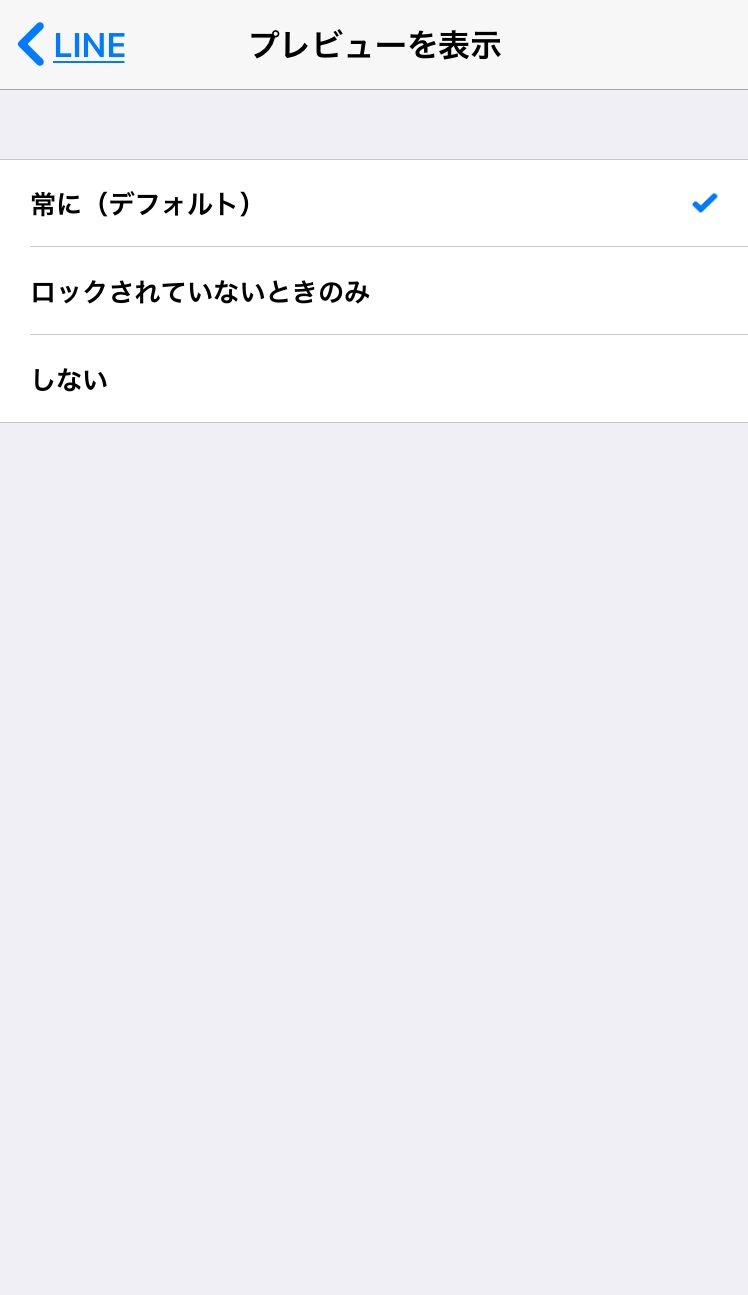Select the 常に（デフォルト） option

point(374,203)
